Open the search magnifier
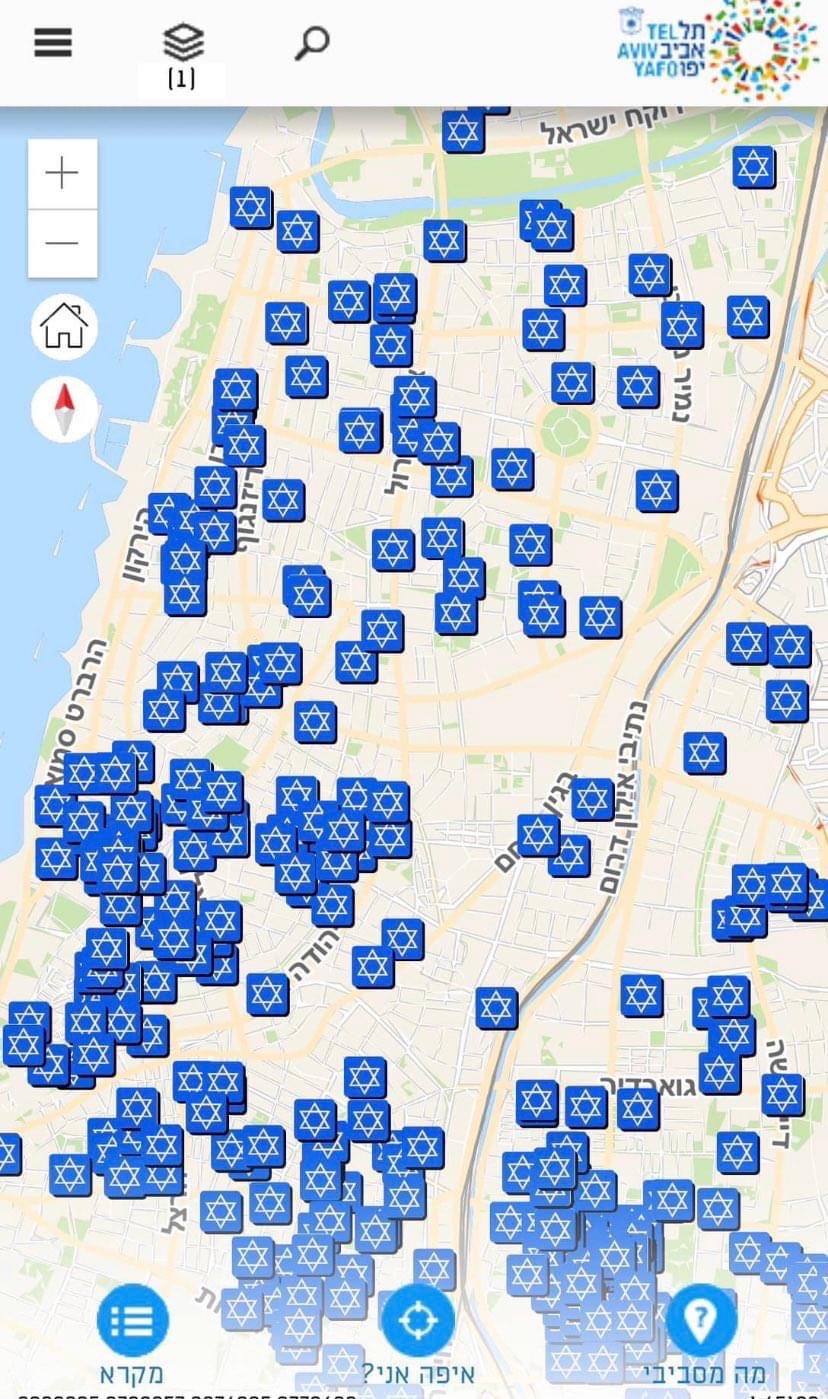This screenshot has height=1399, width=828. click(x=312, y=44)
